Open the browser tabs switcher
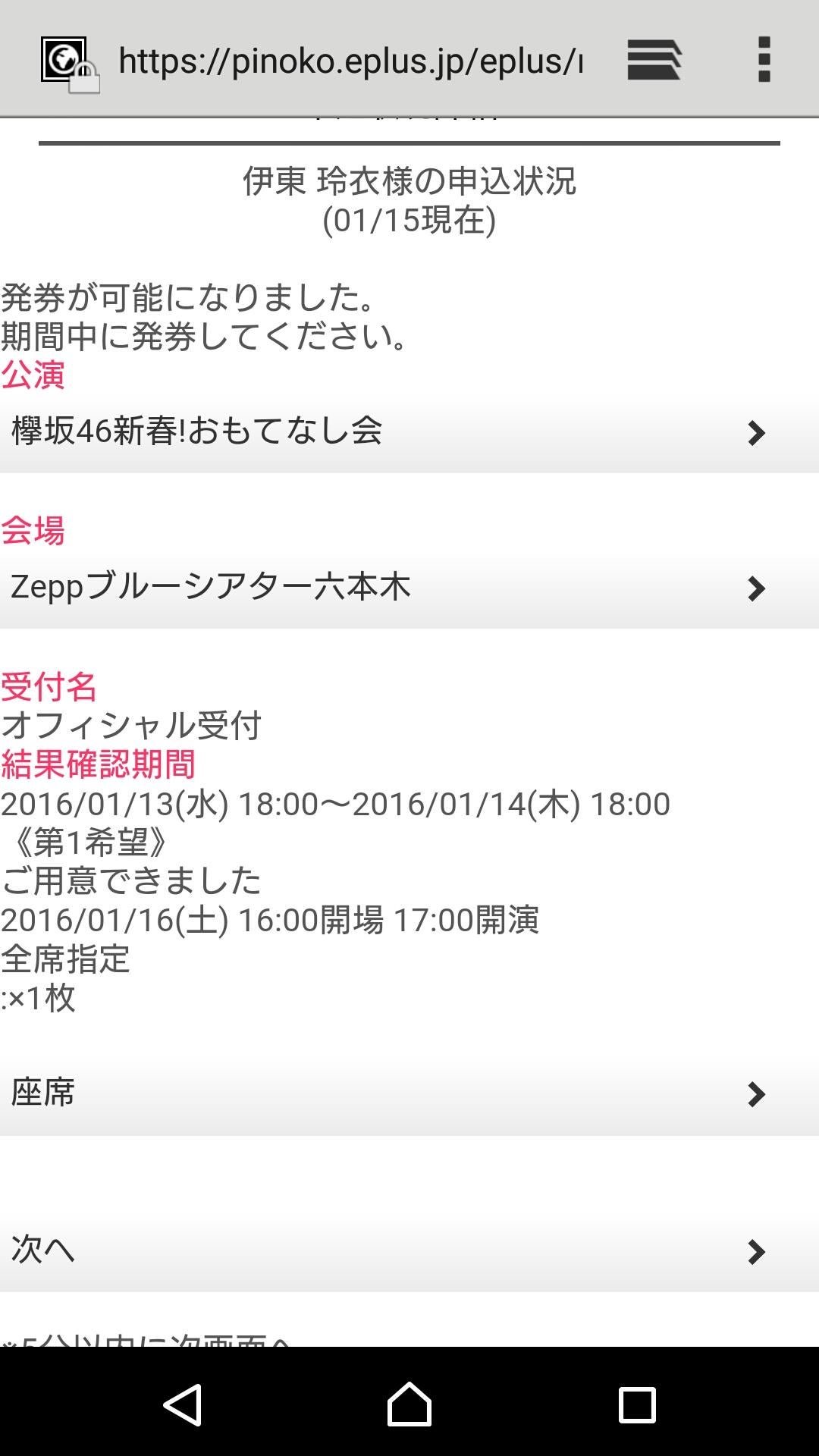 654,61
